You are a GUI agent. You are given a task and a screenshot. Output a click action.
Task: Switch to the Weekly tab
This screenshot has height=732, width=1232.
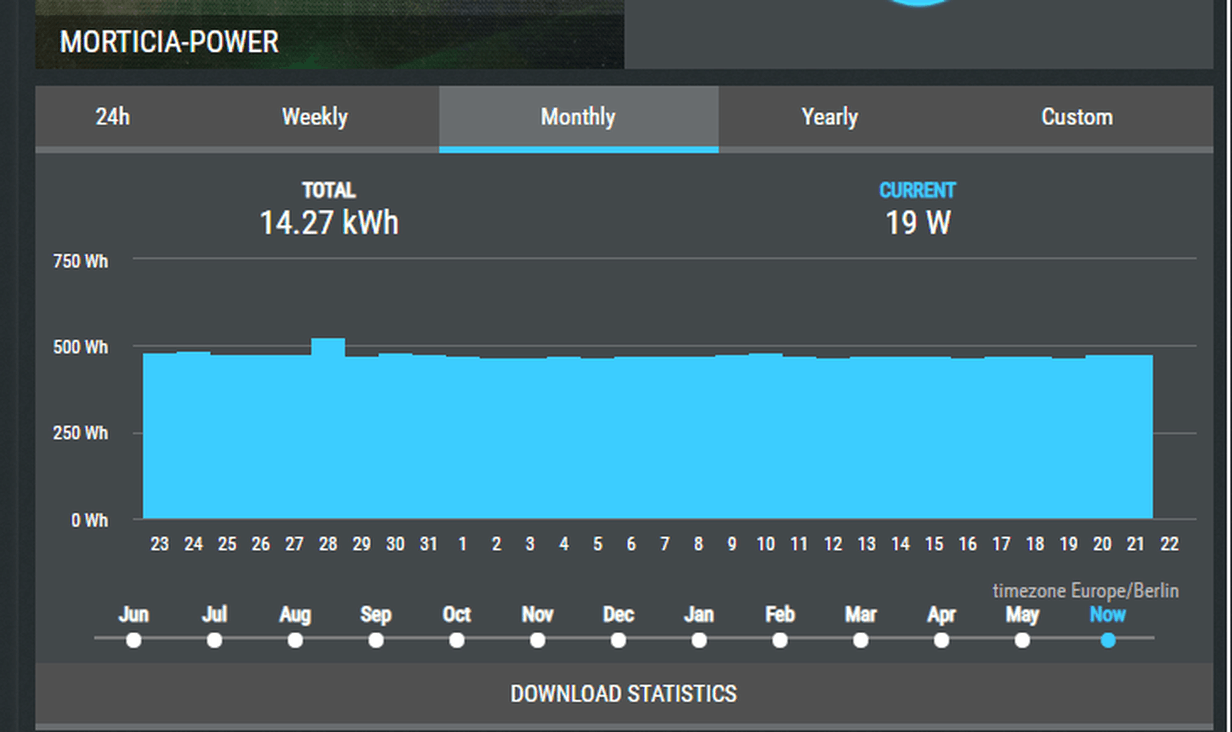[x=314, y=117]
